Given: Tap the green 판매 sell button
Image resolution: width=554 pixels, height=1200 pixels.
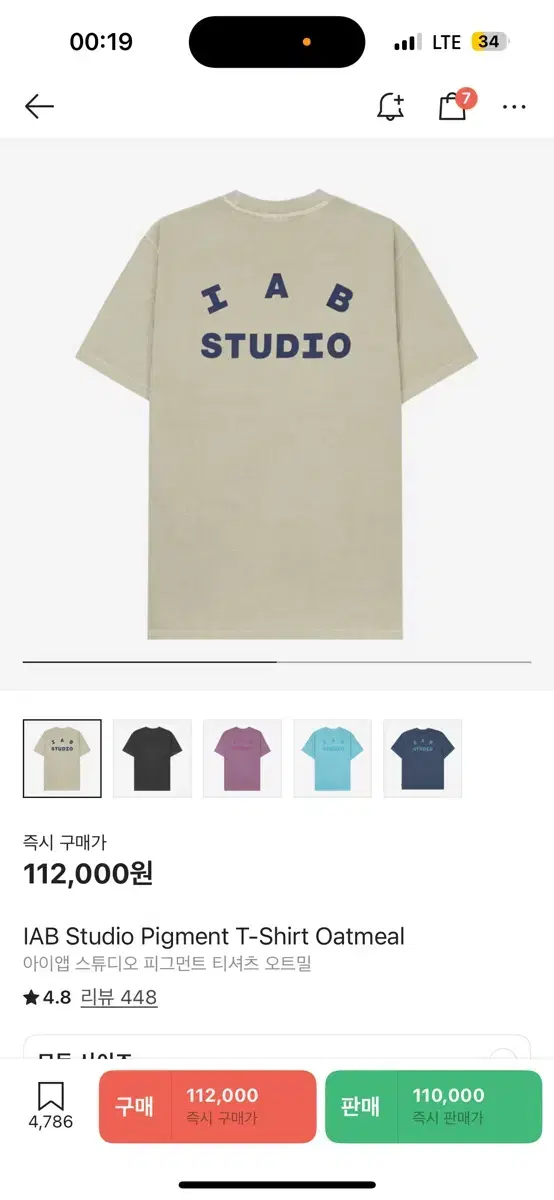Looking at the screenshot, I should coord(433,1106).
